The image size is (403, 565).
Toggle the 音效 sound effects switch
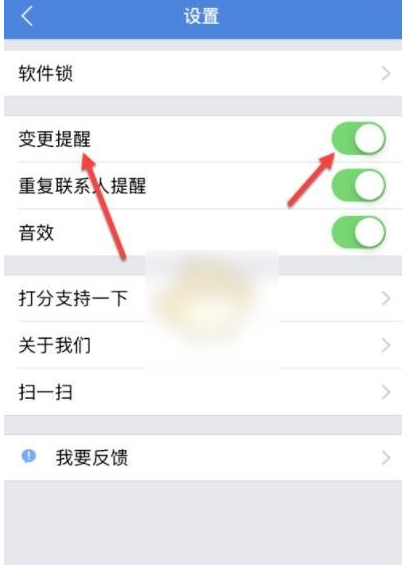pyautogui.click(x=359, y=232)
